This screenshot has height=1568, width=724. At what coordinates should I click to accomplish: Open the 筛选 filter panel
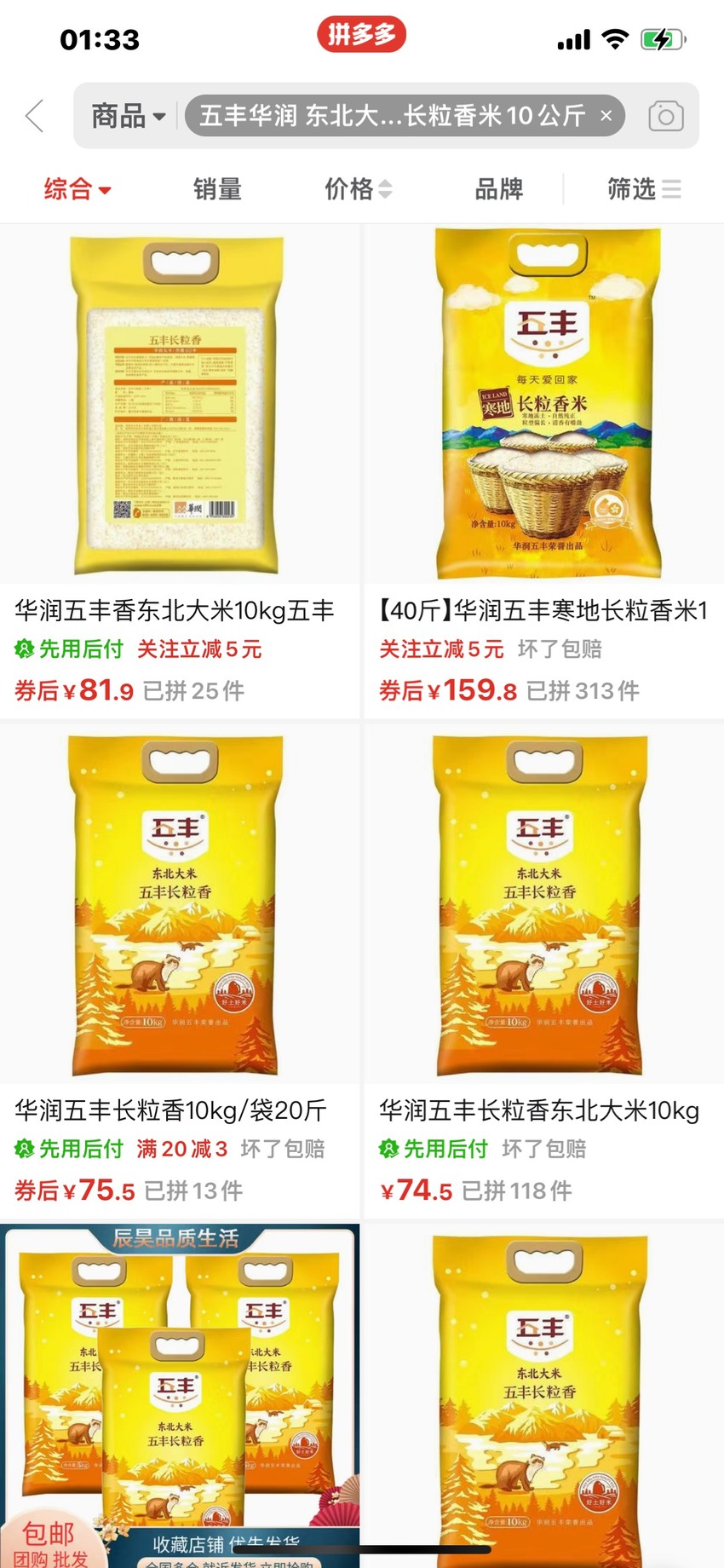[644, 189]
